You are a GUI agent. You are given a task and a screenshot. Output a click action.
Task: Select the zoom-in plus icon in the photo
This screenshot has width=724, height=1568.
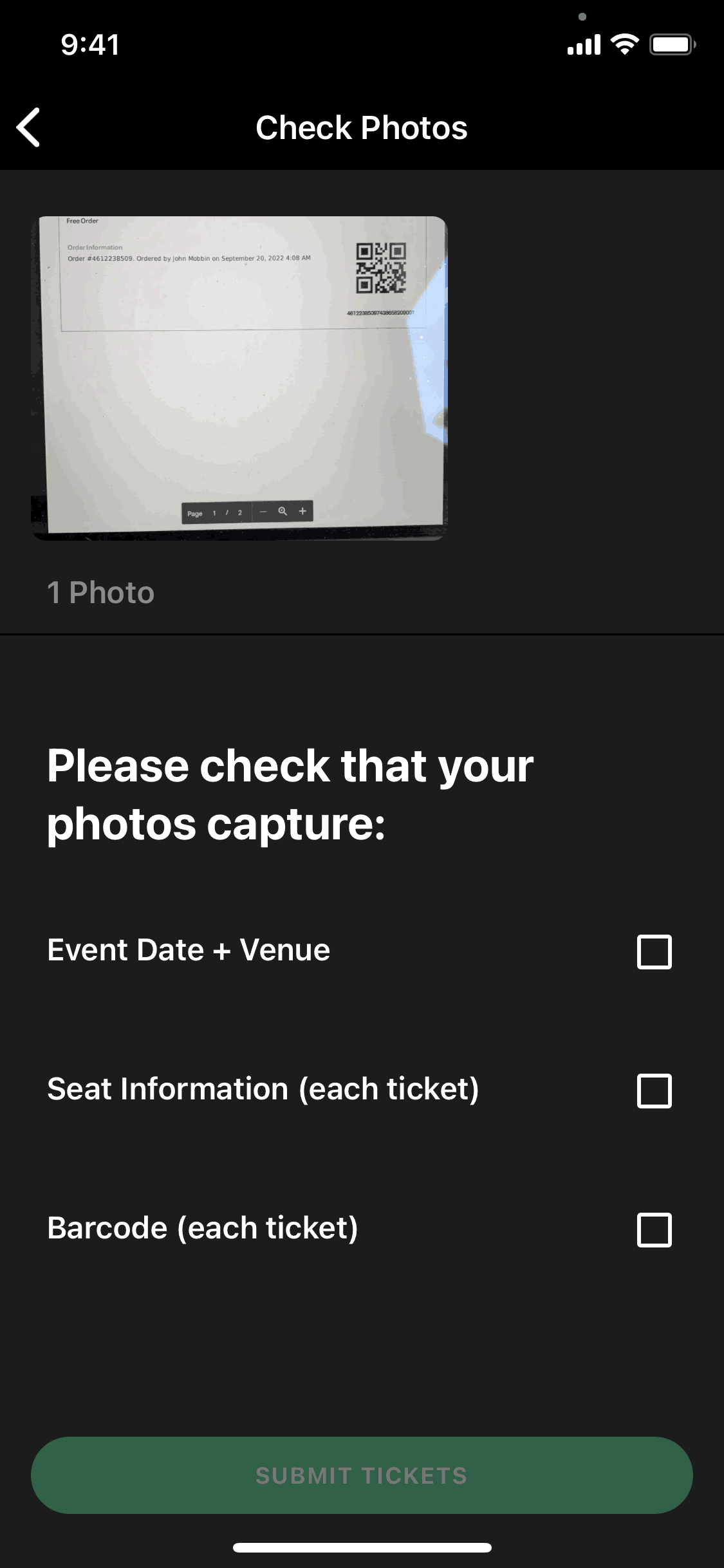click(302, 512)
